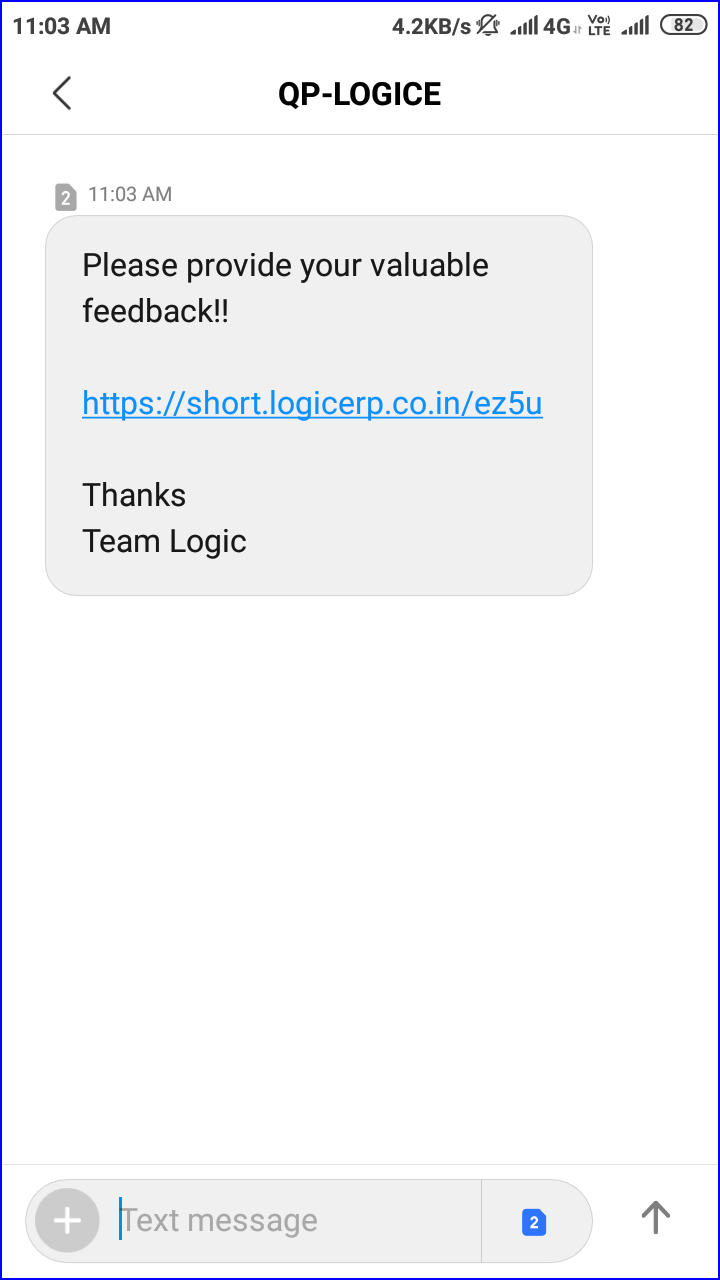Open the short.logicerp.co.in feedback link
Image resolution: width=720 pixels, height=1280 pixels.
[312, 403]
